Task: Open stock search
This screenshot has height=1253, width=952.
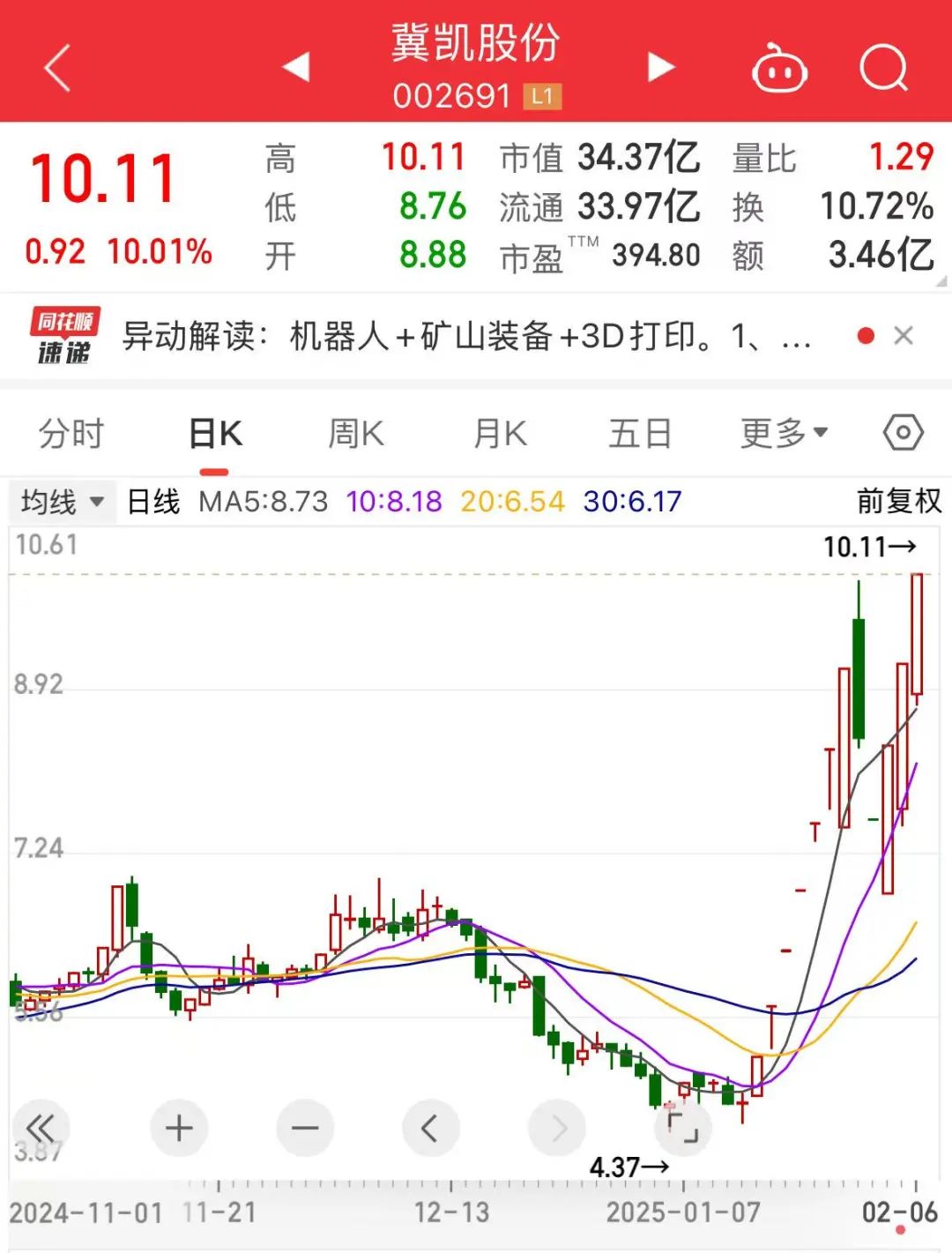Action: 883,68
